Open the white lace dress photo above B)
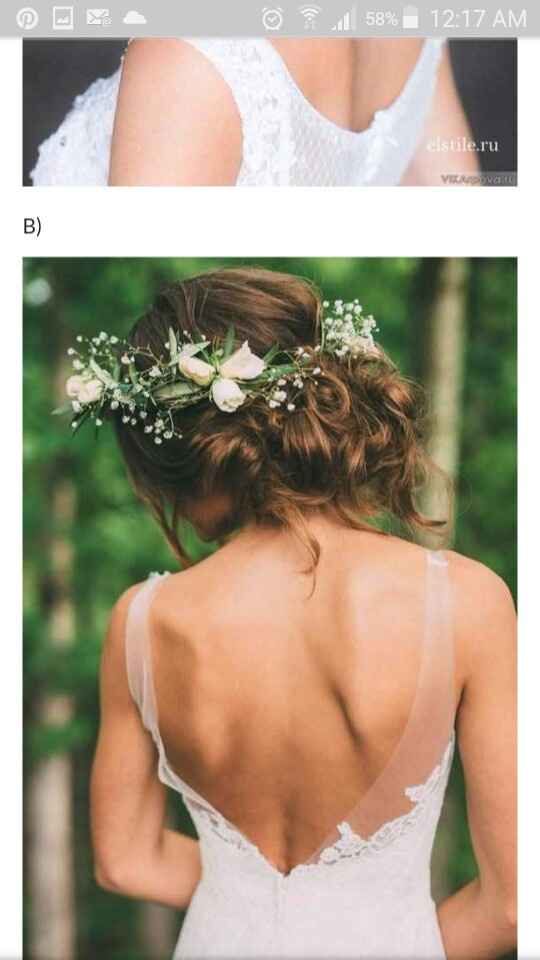 click(x=270, y=112)
